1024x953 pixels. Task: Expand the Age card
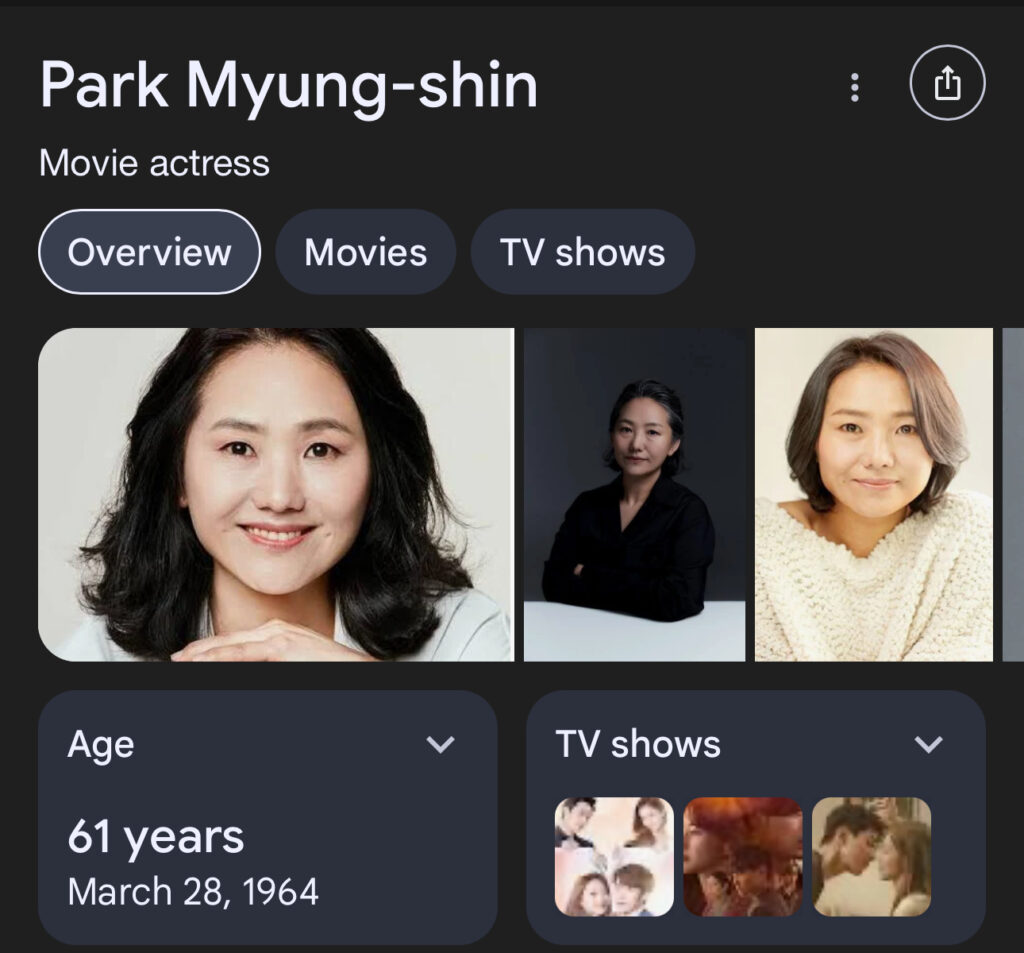click(440, 744)
